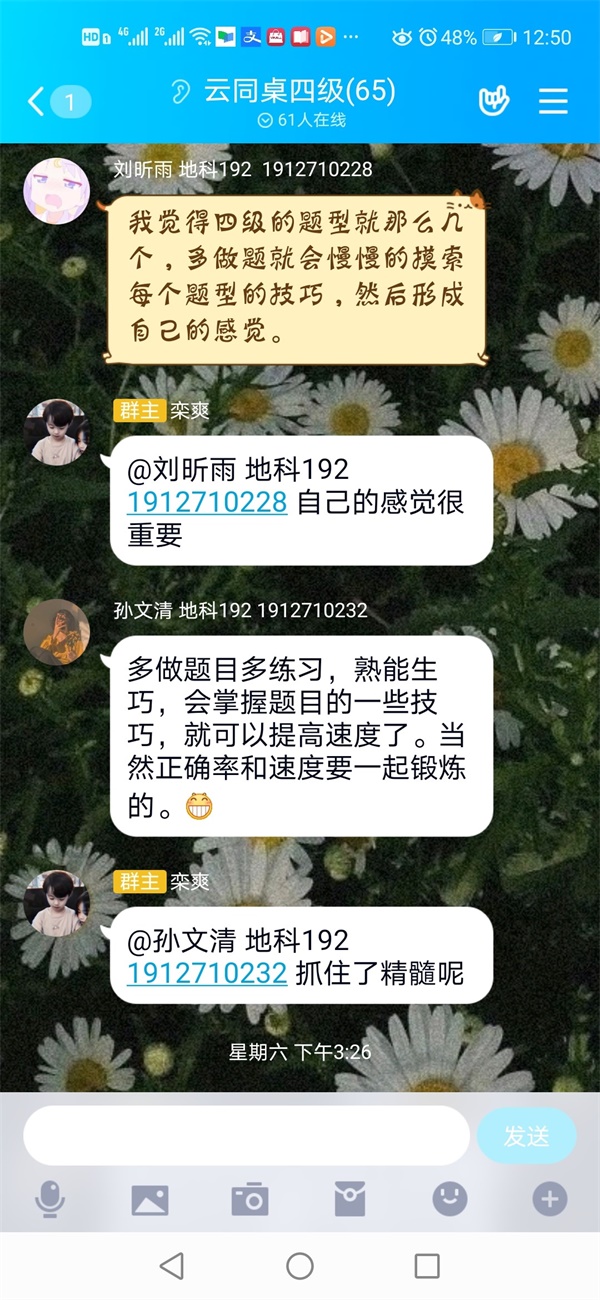Image resolution: width=600 pixels, height=1300 pixels.
Task: Tap the linked number 1912710228
Action: [207, 502]
